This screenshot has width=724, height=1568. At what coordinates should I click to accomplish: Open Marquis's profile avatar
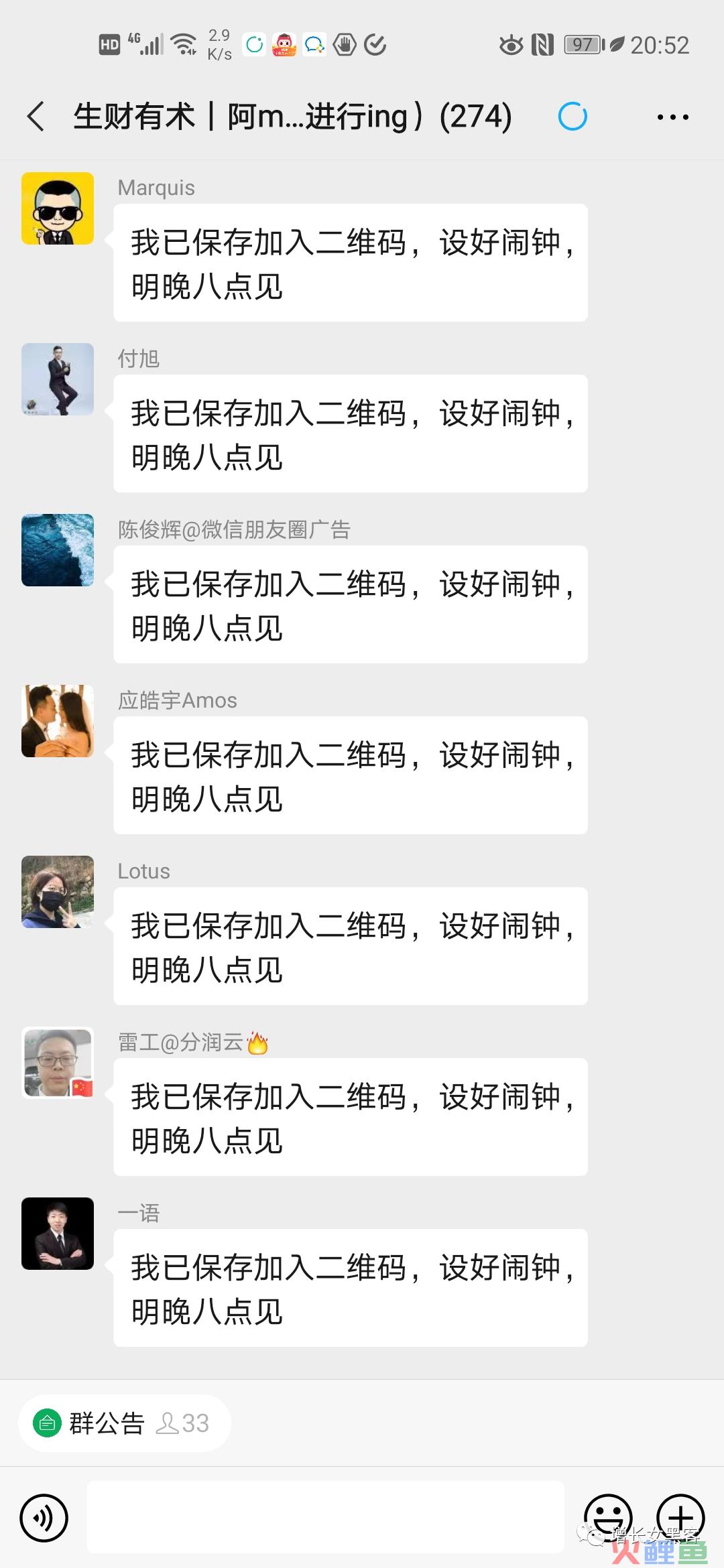(58, 208)
